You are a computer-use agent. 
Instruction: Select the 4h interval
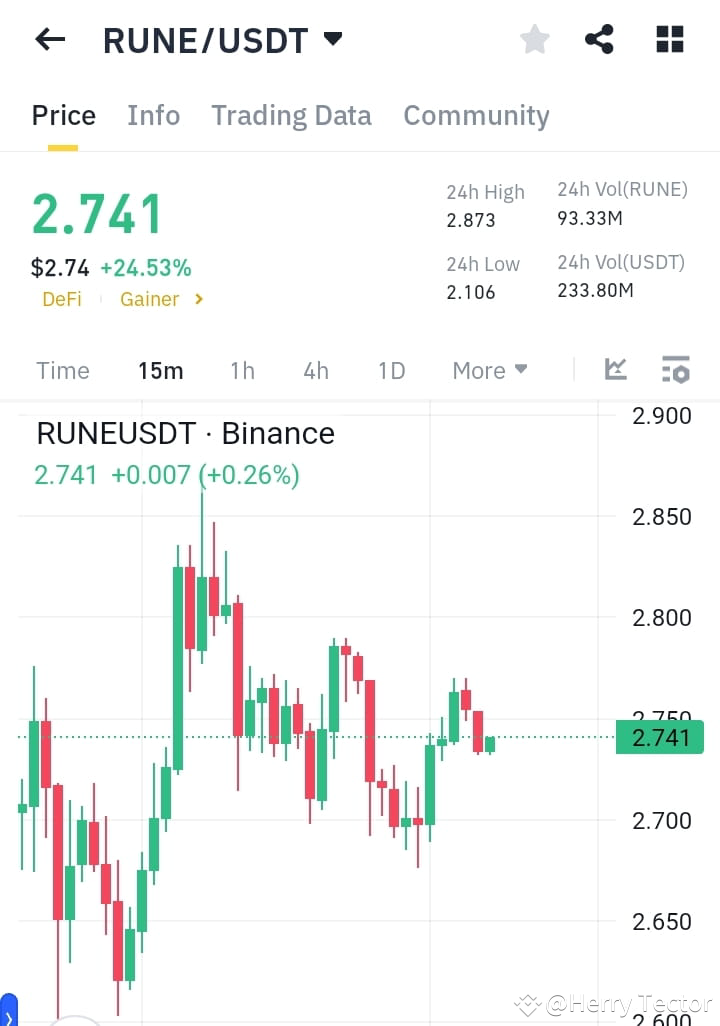(316, 370)
